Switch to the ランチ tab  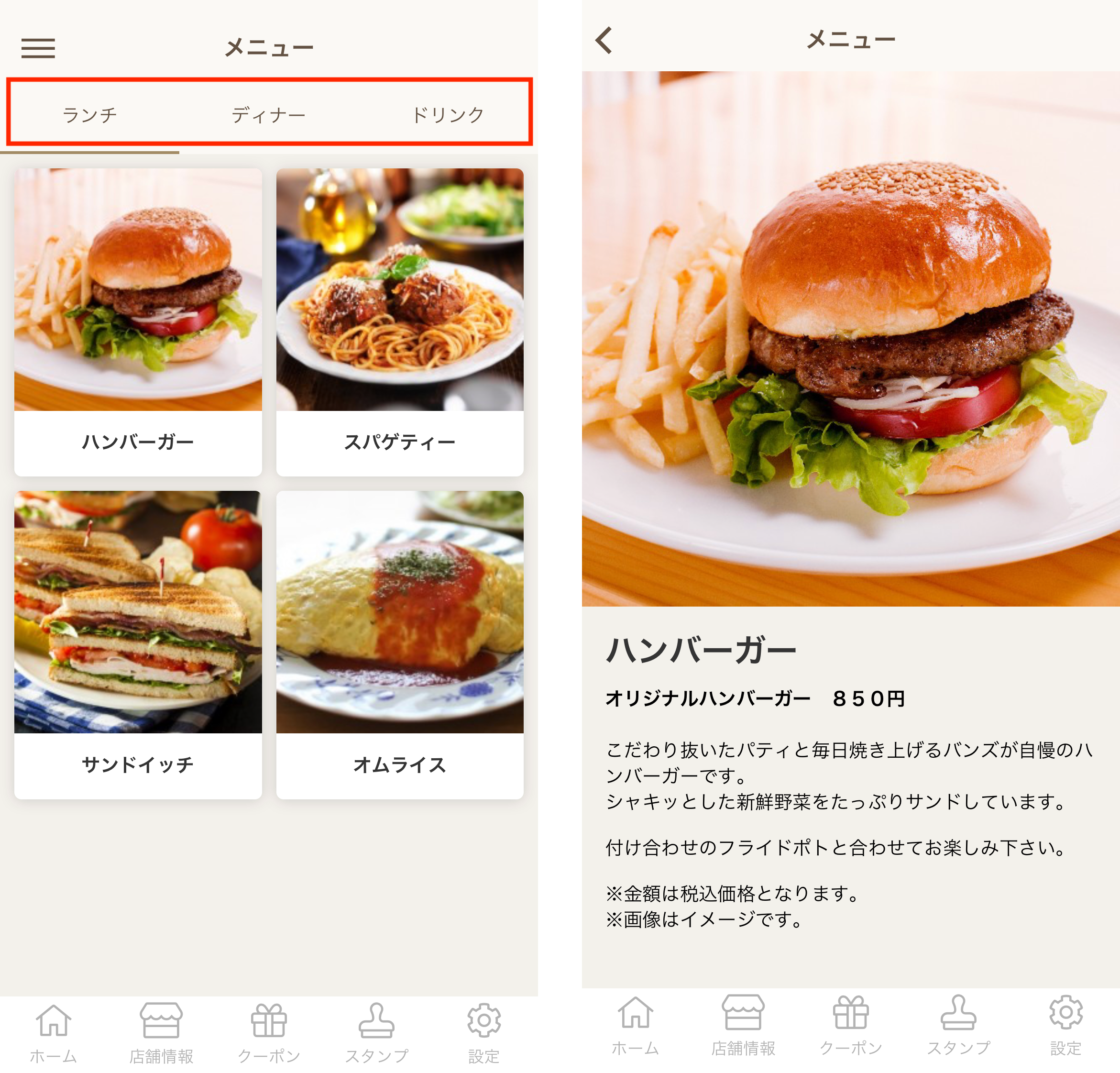tap(90, 115)
